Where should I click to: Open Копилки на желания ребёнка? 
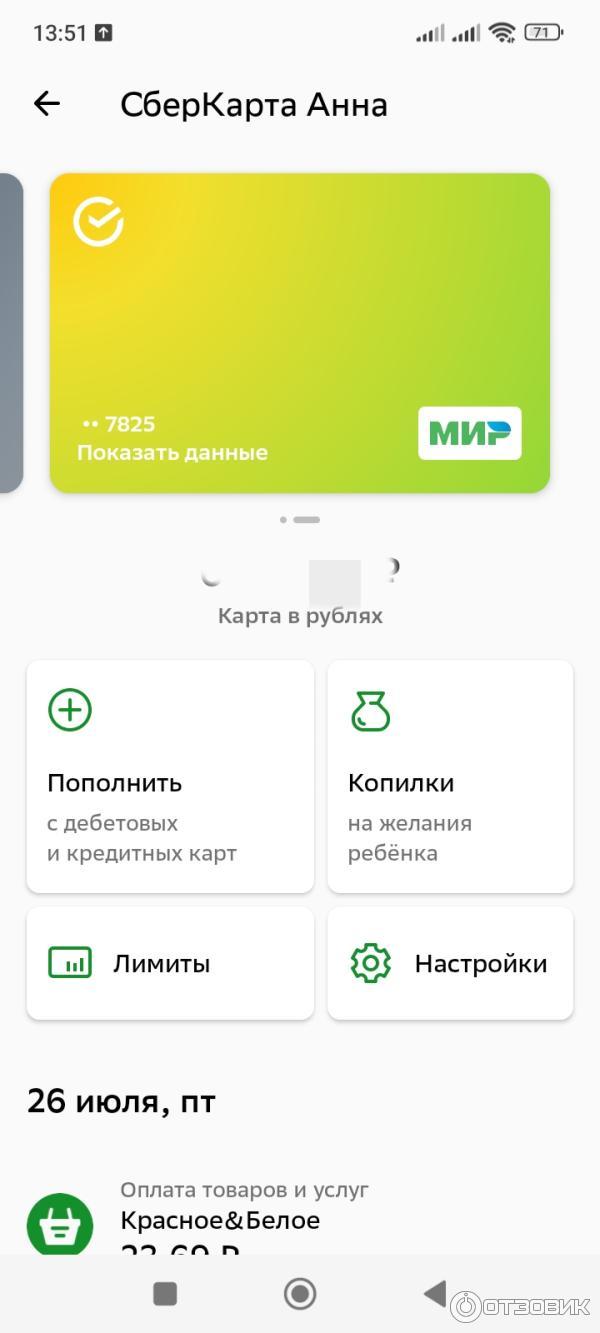[x=450, y=776]
